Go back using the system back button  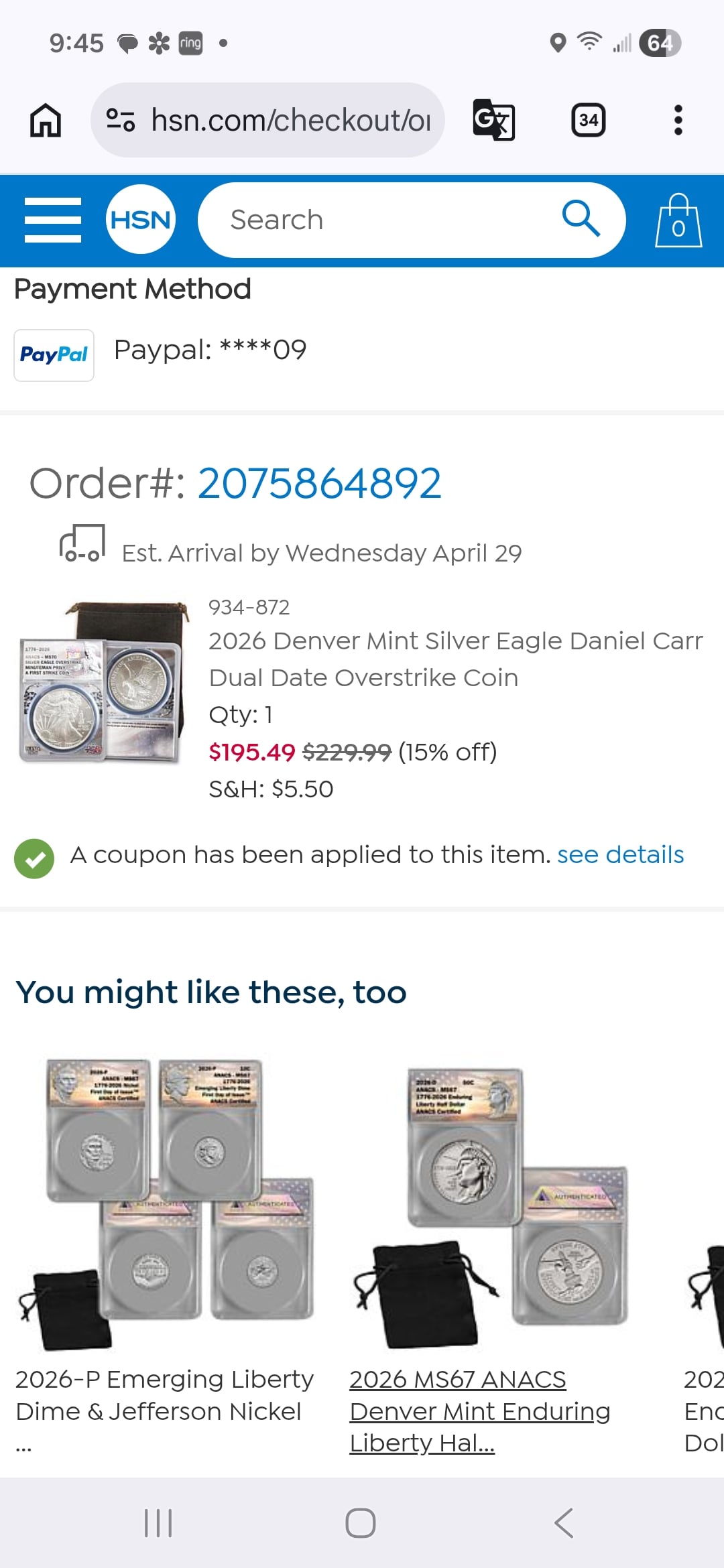point(564,1523)
